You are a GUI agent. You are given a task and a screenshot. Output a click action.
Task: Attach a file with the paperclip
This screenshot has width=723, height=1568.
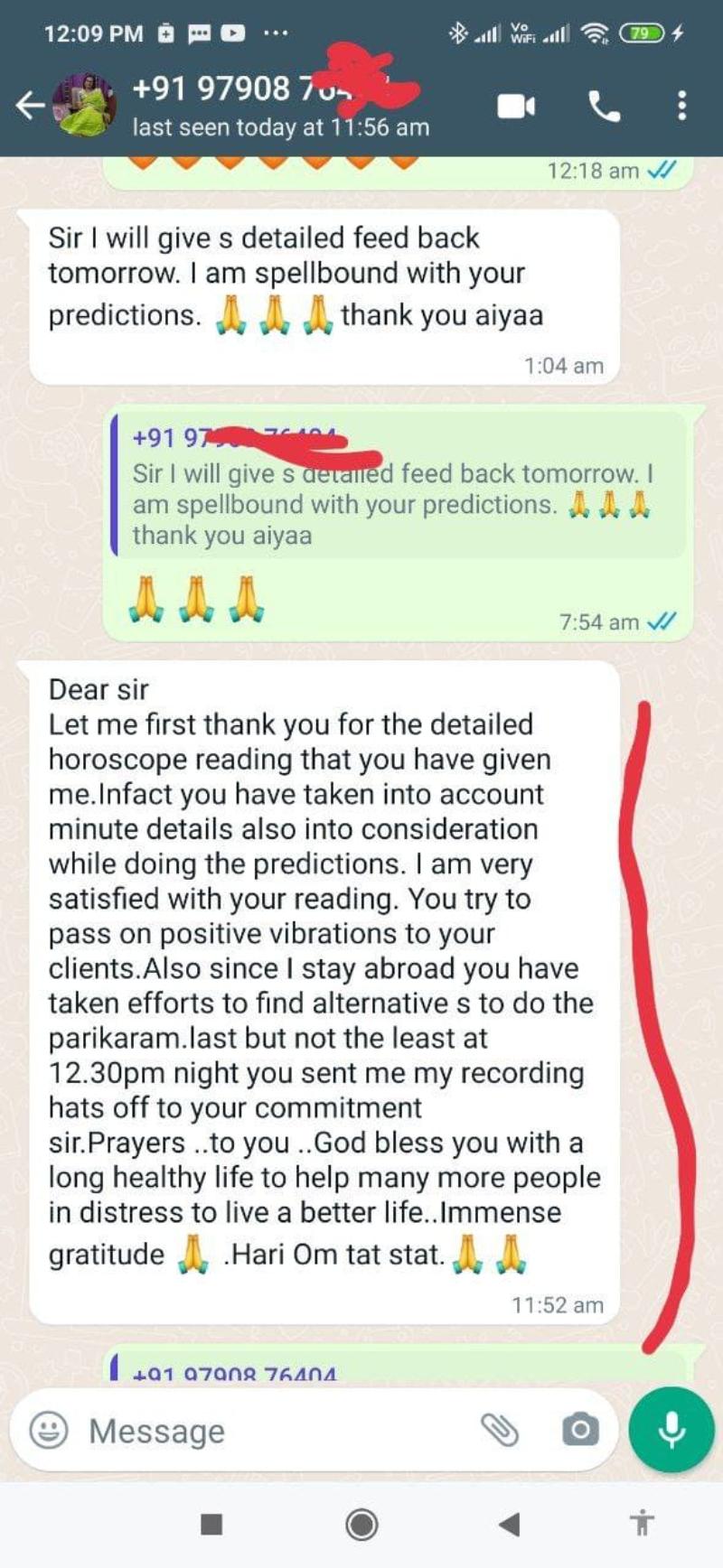500,1430
